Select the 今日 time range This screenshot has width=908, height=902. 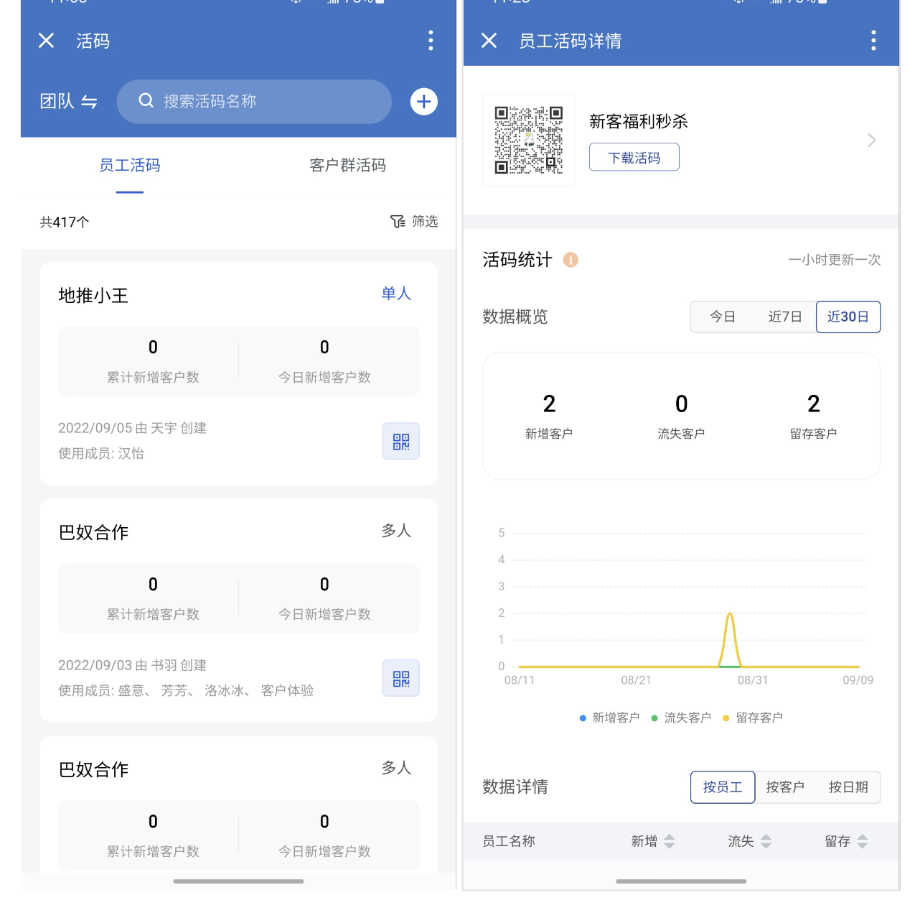click(x=722, y=317)
